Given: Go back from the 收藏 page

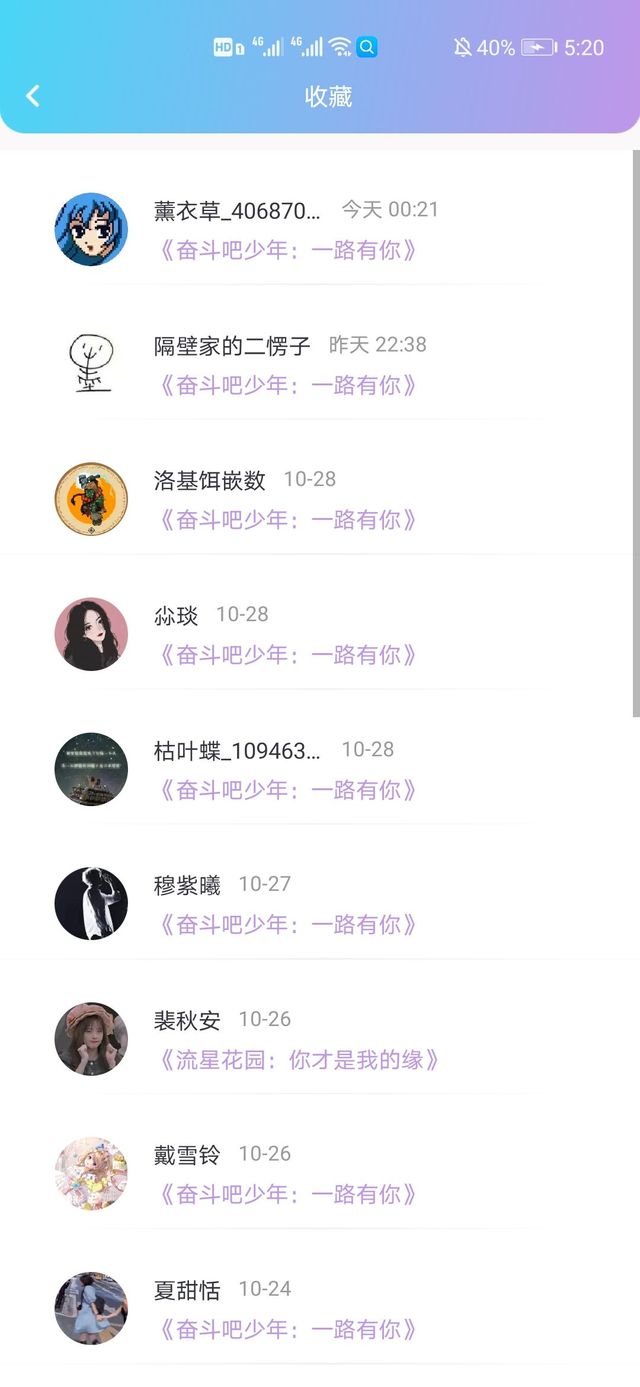Looking at the screenshot, I should tap(33, 96).
